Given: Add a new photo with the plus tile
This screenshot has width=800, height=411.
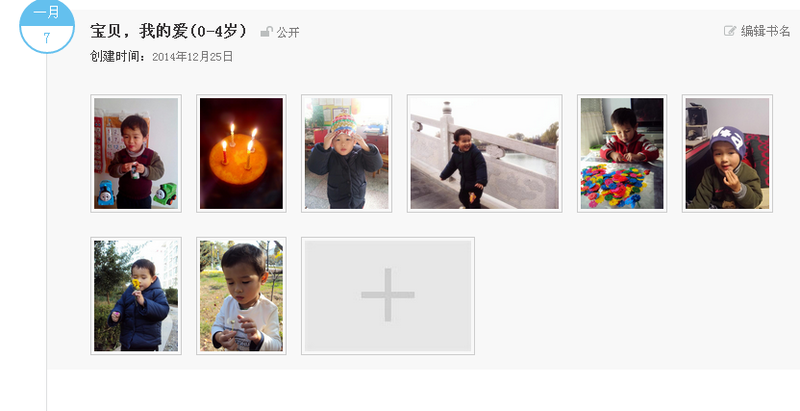Looking at the screenshot, I should (387, 296).
